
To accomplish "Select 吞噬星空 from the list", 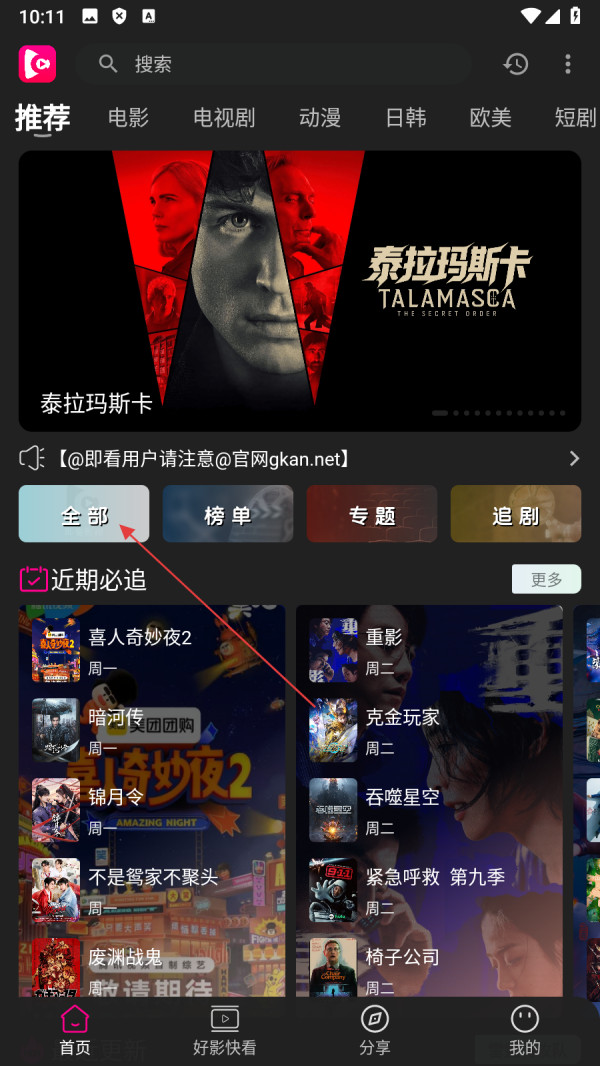I will point(402,797).
